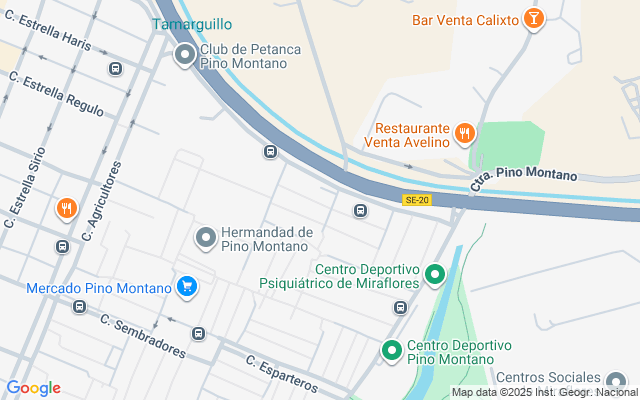Tap the Centro Deportivo Pino Montano marker

click(392, 351)
